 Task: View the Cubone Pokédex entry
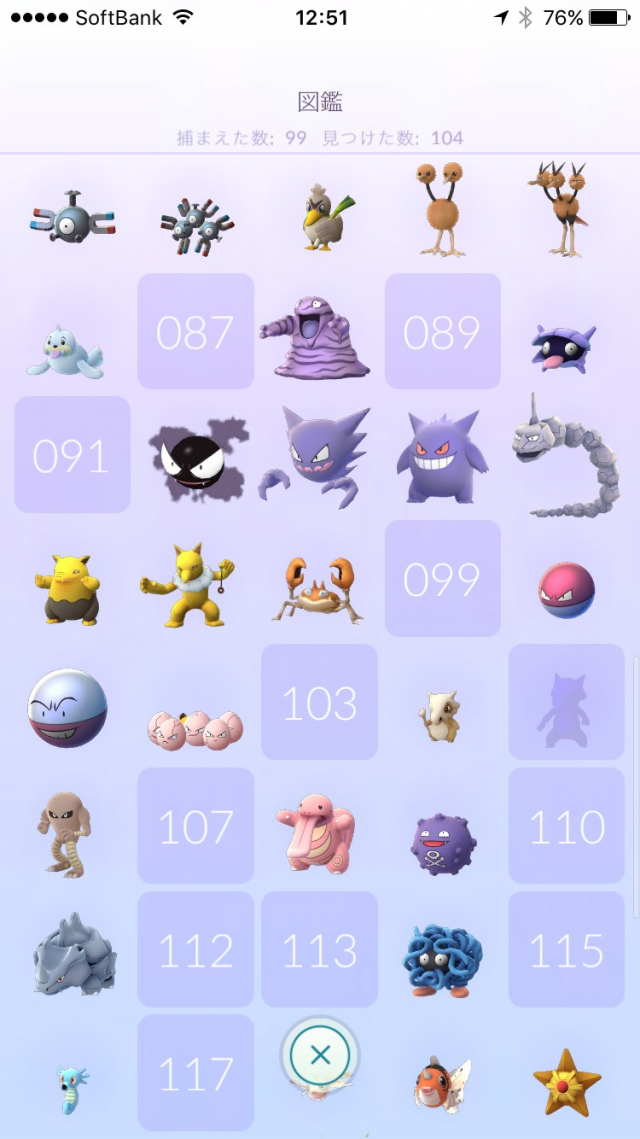[x=441, y=714]
